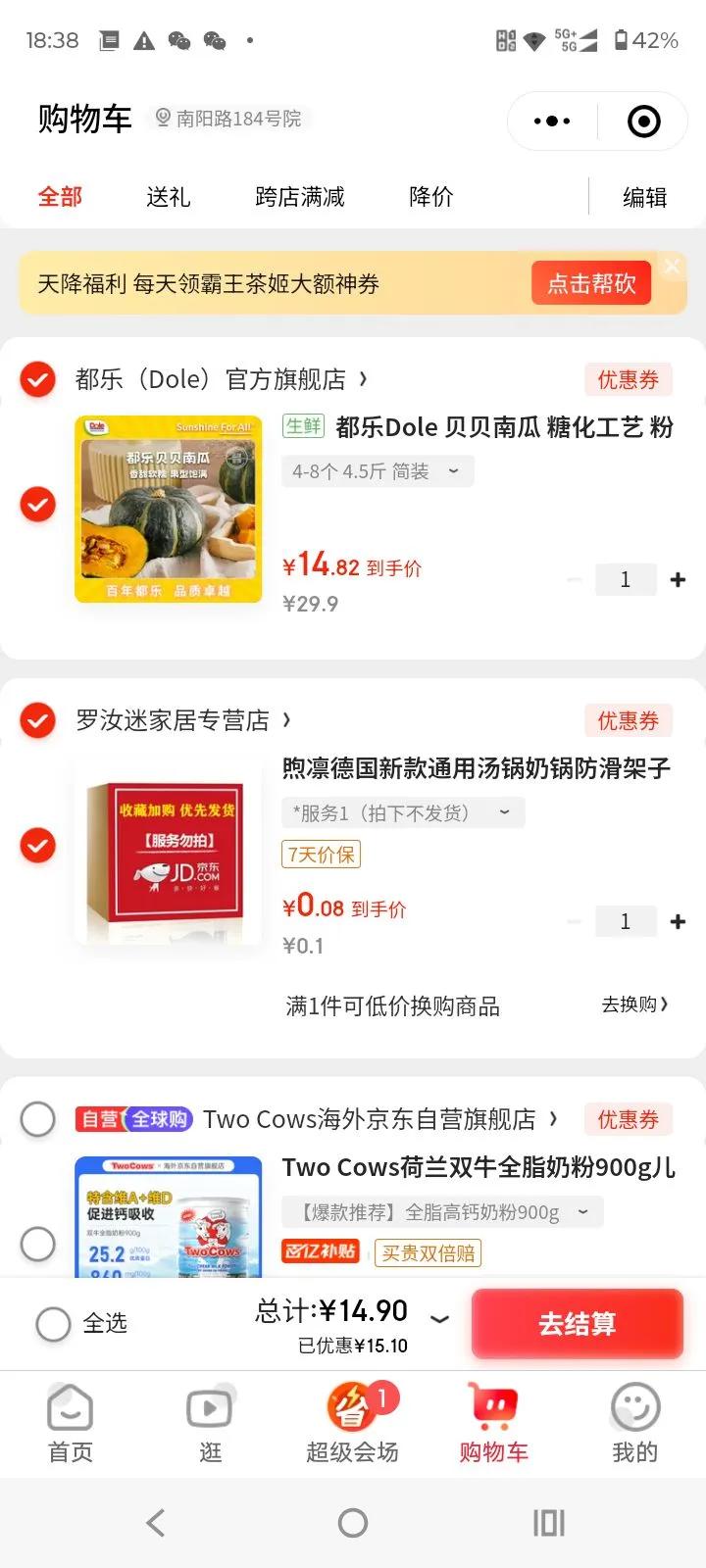Open the mini program more-options menu

click(551, 122)
